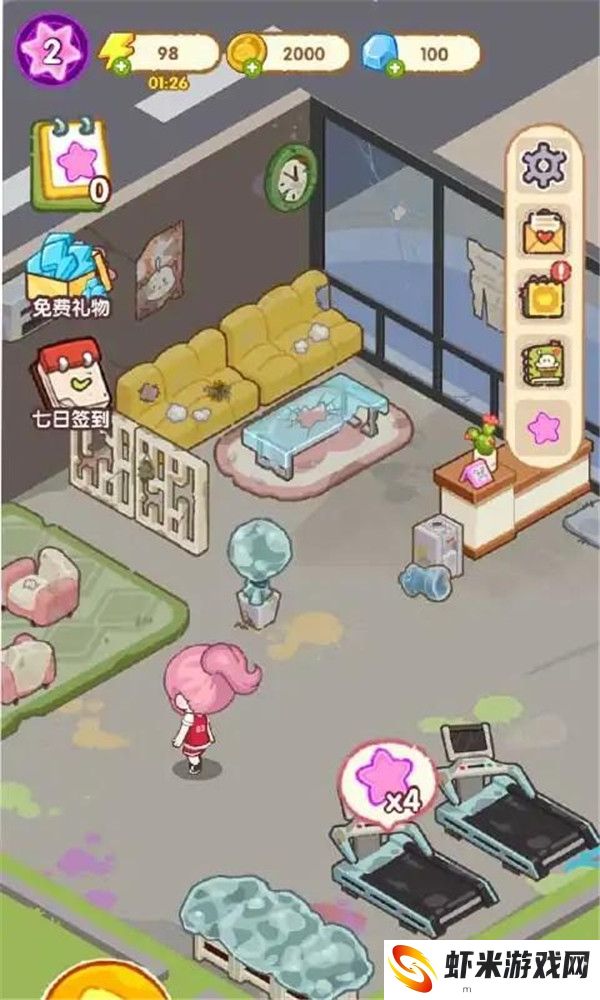This screenshot has height=1000, width=600.
Task: Add more blue diamonds
Action: point(395,68)
